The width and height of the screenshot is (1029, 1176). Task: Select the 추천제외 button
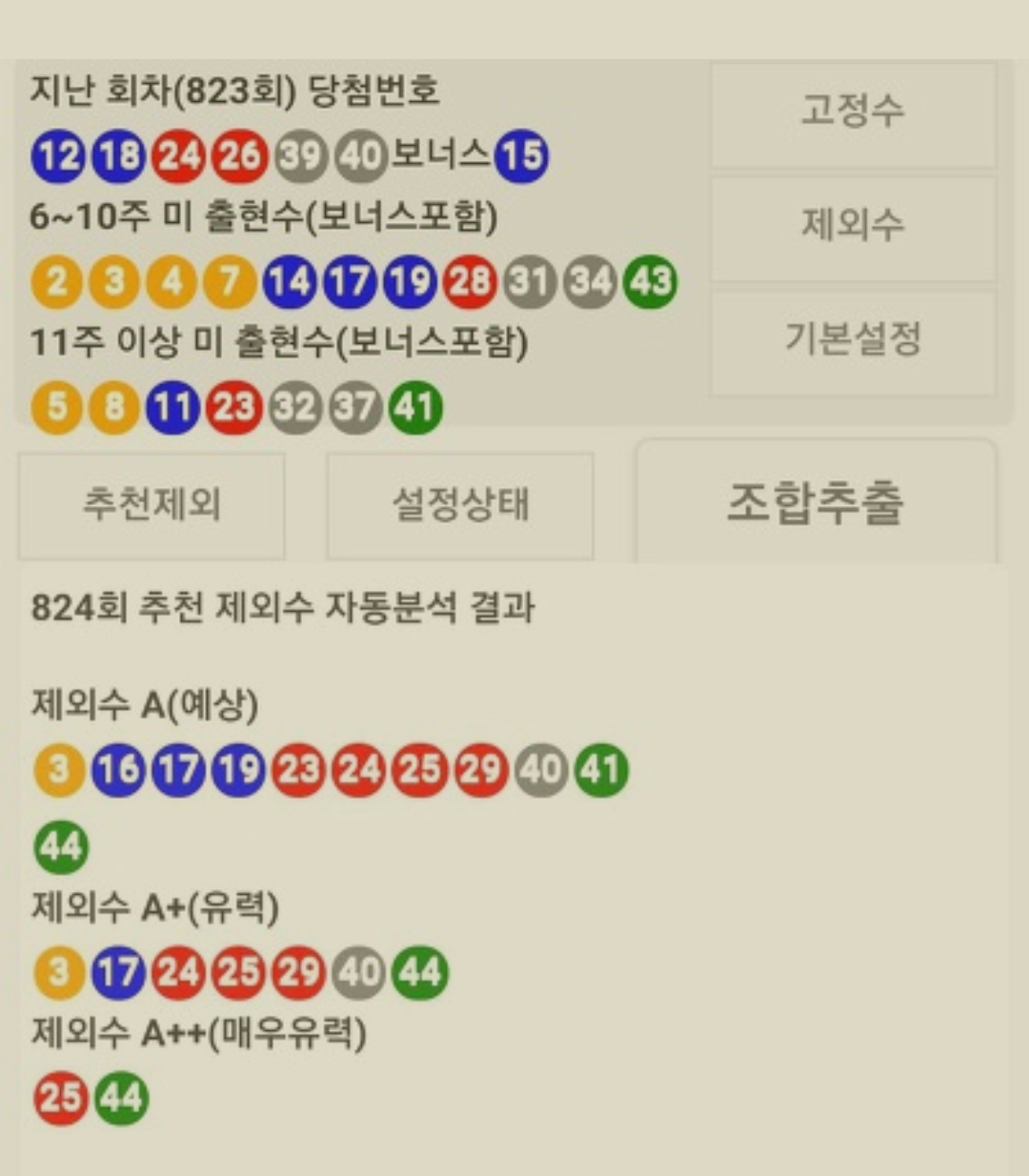coord(151,505)
